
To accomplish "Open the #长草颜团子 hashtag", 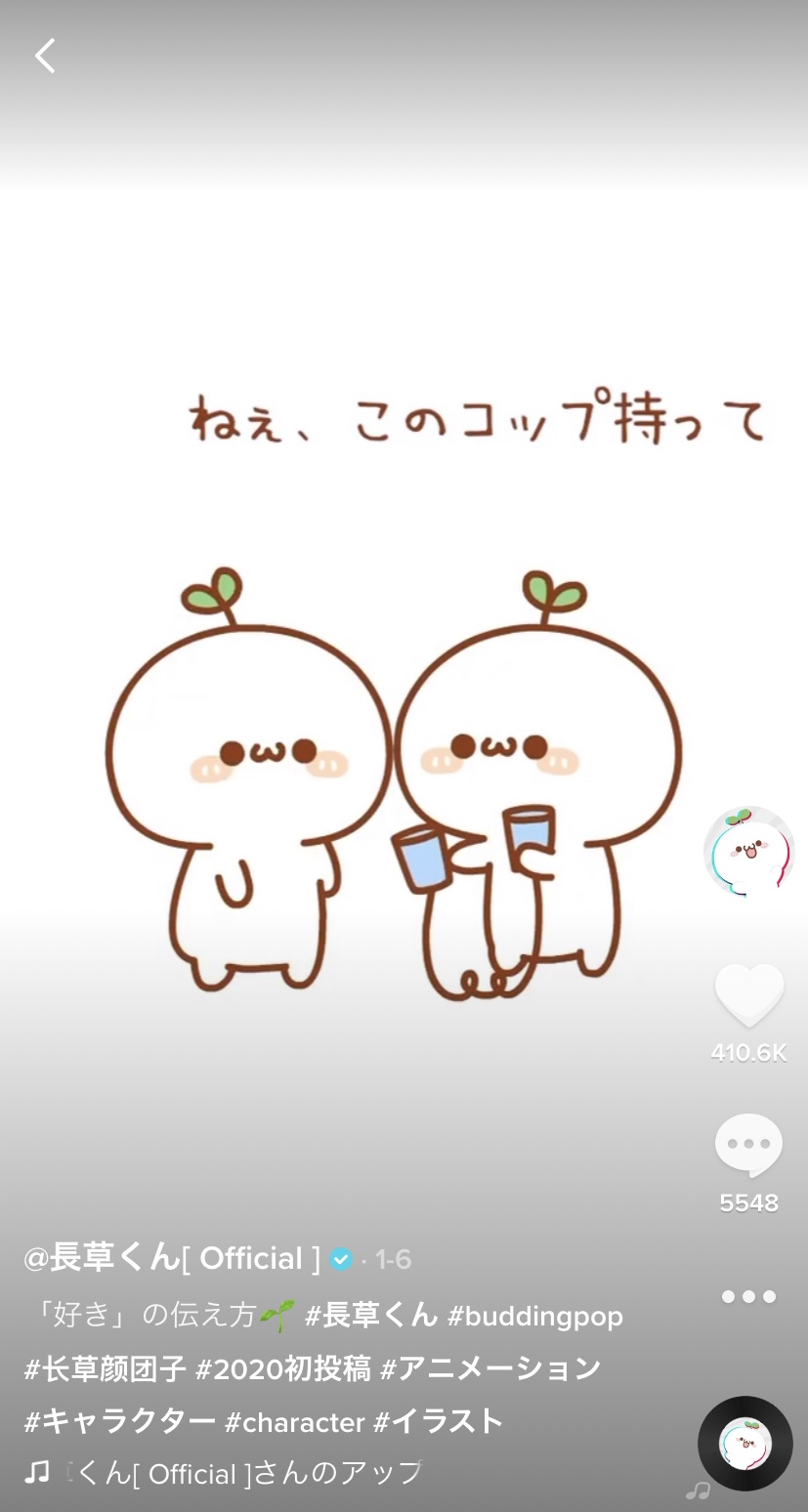I will click(105, 1368).
